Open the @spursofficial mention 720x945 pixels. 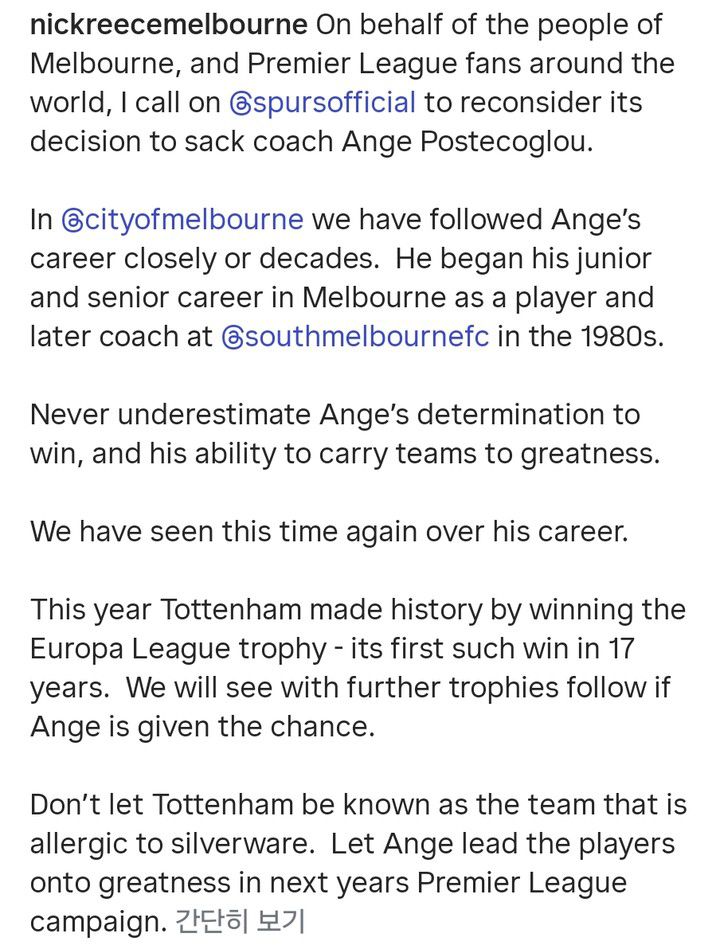pyautogui.click(x=322, y=102)
